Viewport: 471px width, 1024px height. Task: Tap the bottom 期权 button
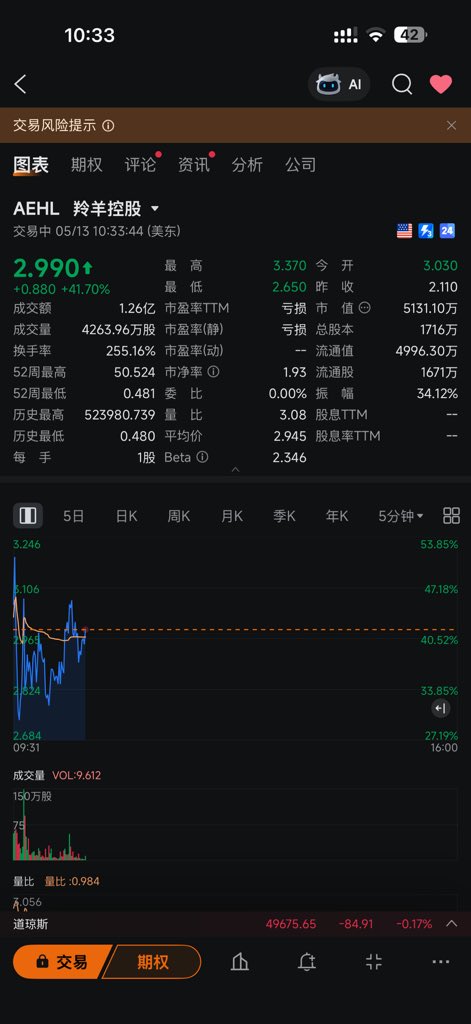coord(153,961)
